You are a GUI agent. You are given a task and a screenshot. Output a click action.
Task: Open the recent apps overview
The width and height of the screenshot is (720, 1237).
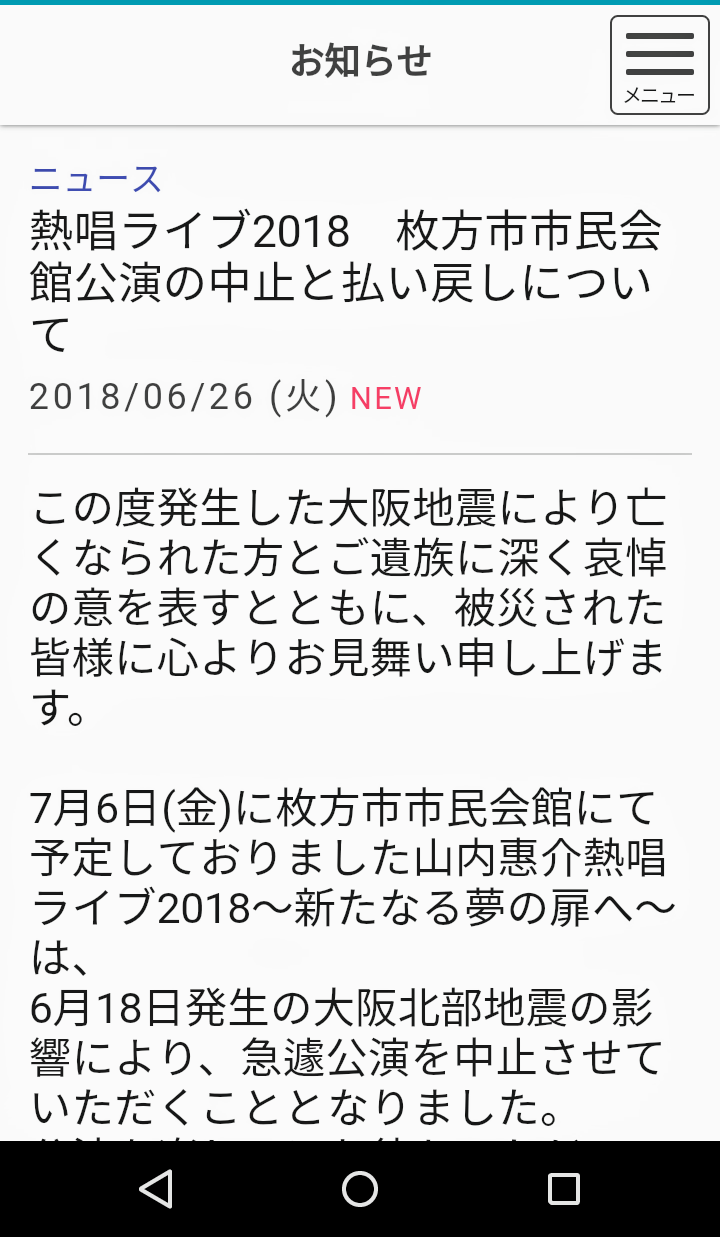coord(564,1189)
